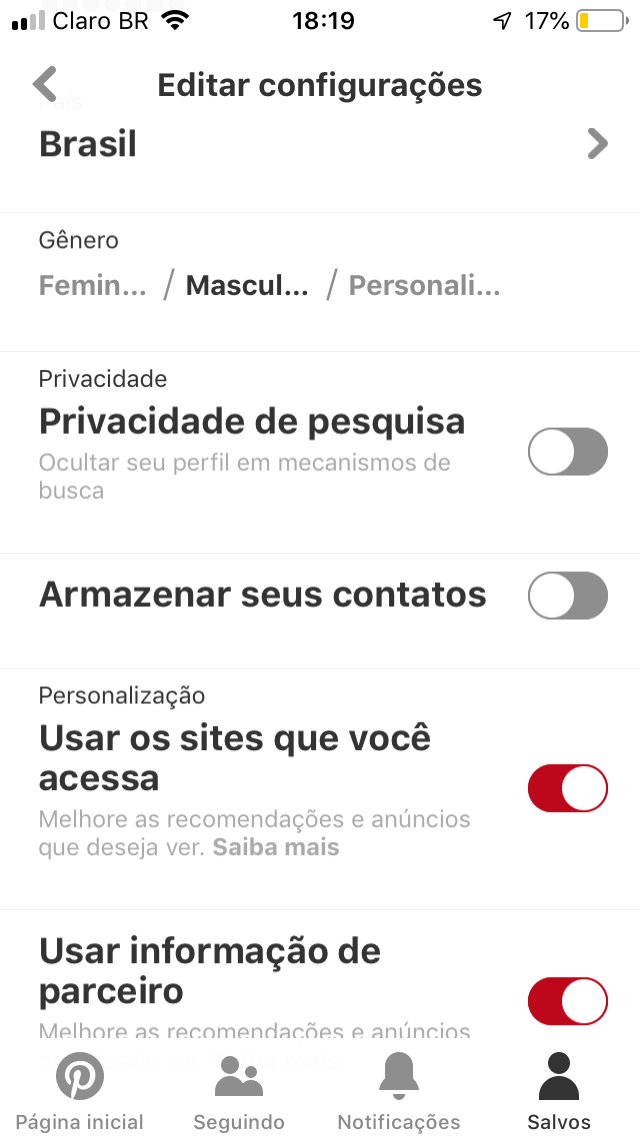Go to Página inicial tab
Screen dimensions: 640x1136
80,1090
